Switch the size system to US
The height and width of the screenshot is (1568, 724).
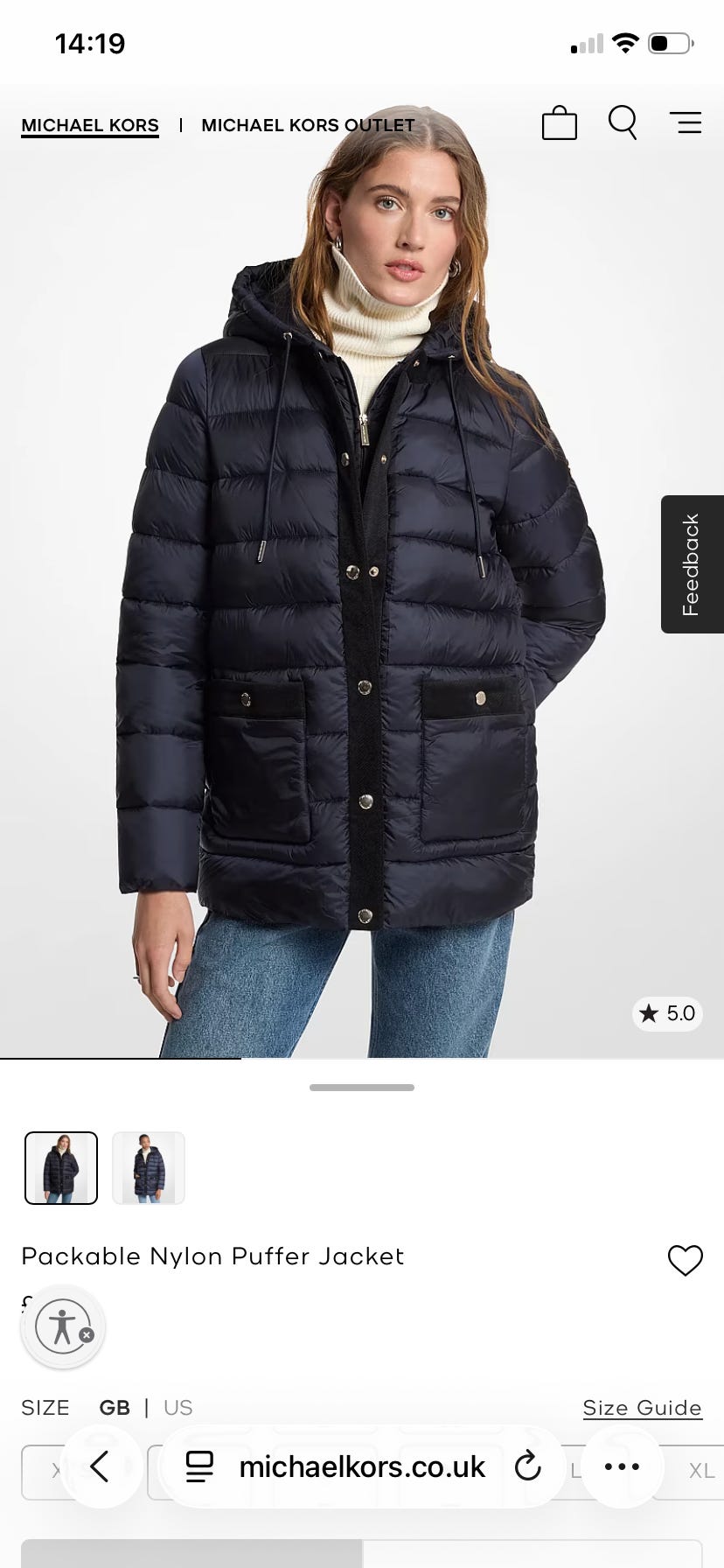click(x=178, y=1408)
